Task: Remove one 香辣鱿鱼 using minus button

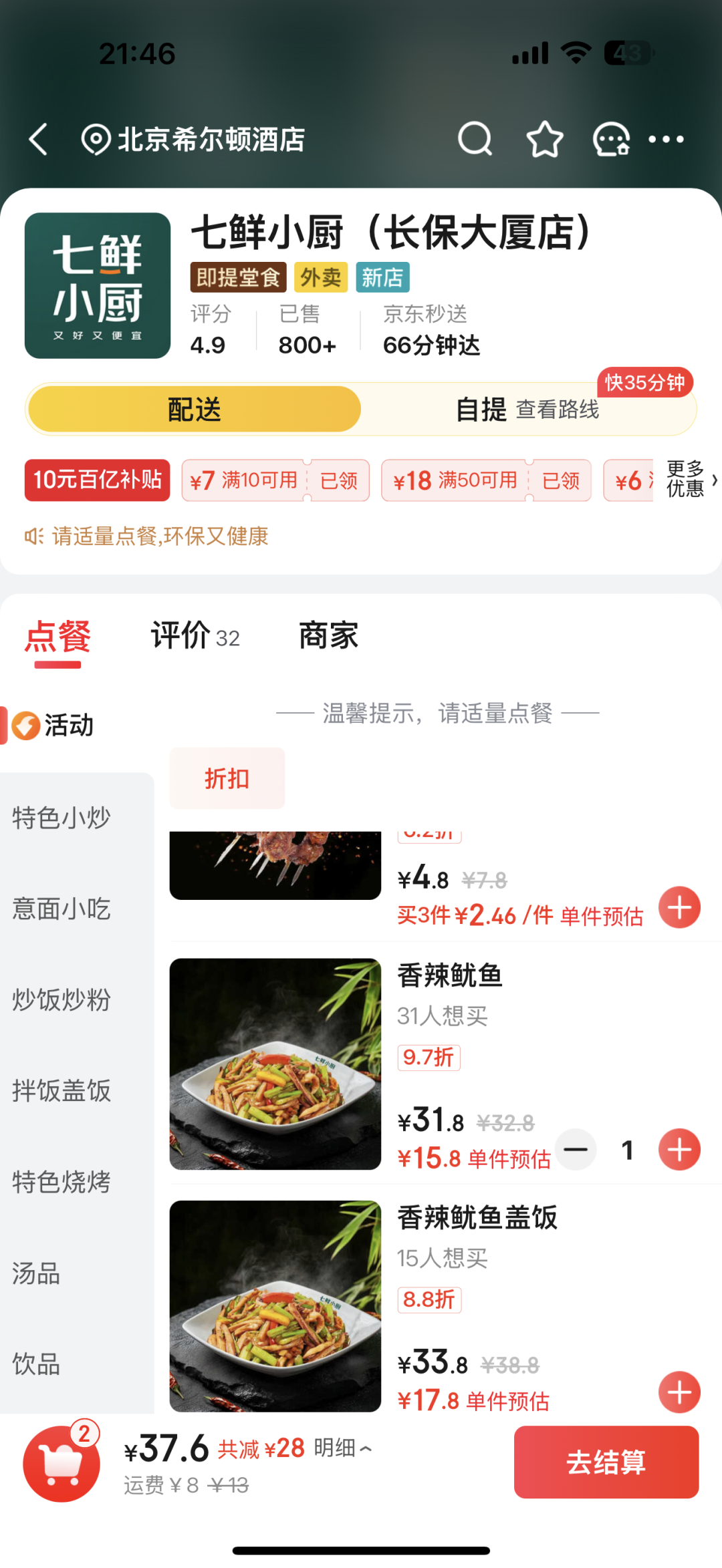Action: click(576, 1149)
